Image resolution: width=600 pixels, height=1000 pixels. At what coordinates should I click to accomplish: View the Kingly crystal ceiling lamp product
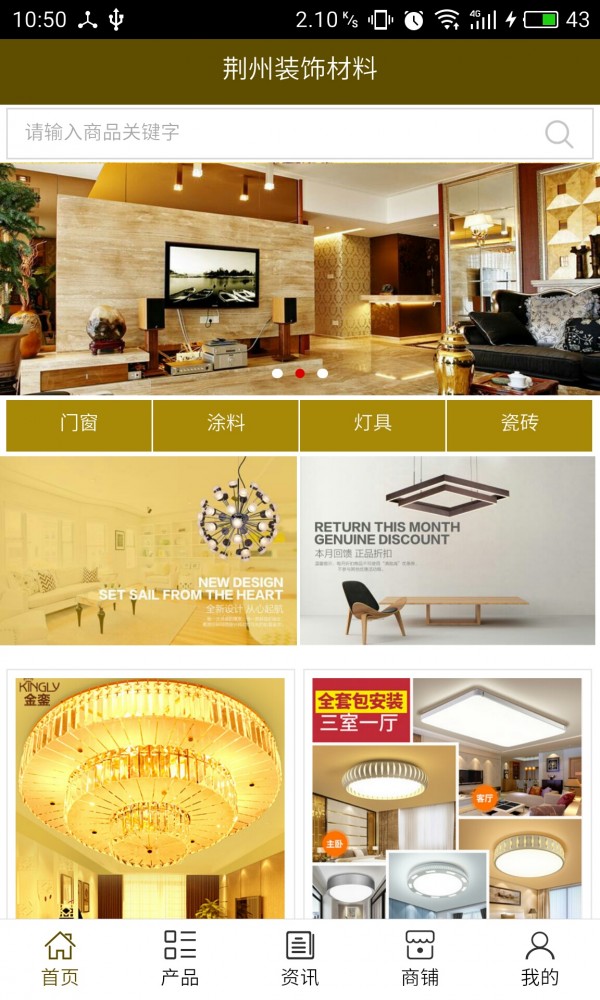[150, 795]
